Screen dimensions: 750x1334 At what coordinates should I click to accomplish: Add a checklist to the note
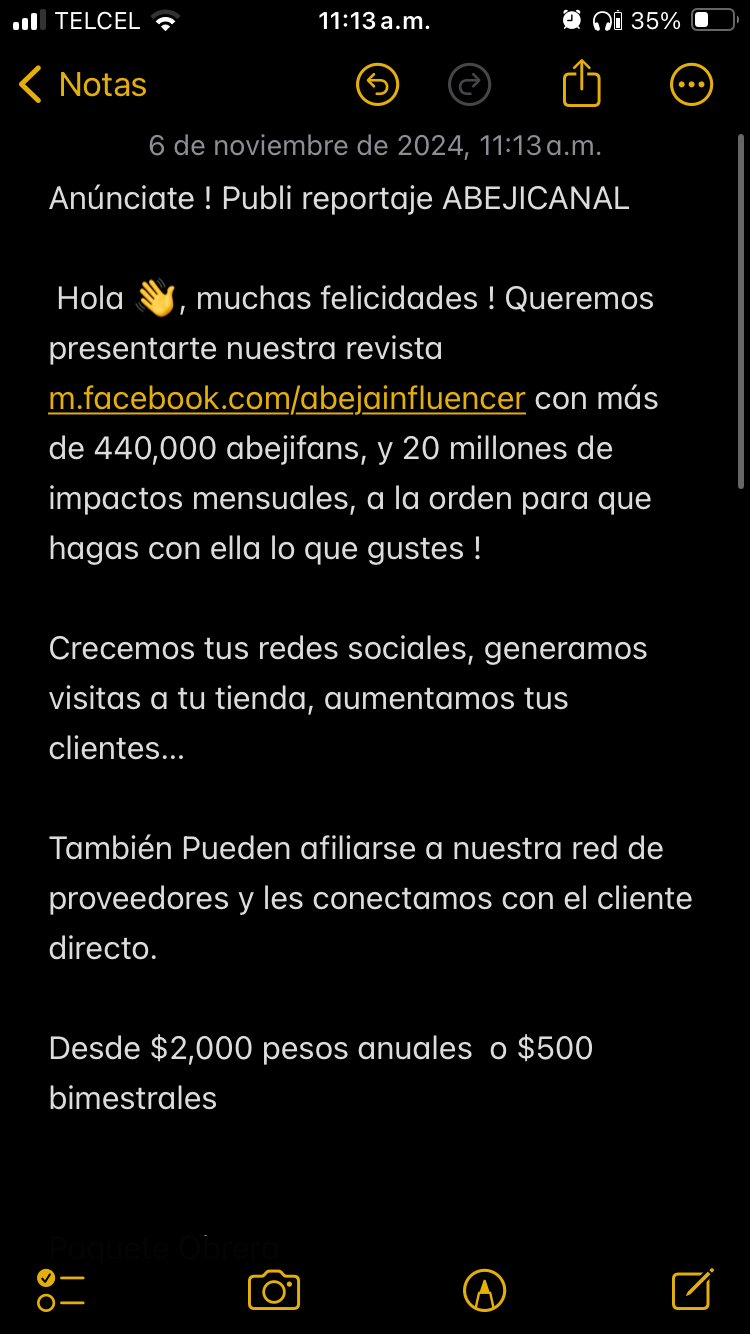[x=60, y=1290]
